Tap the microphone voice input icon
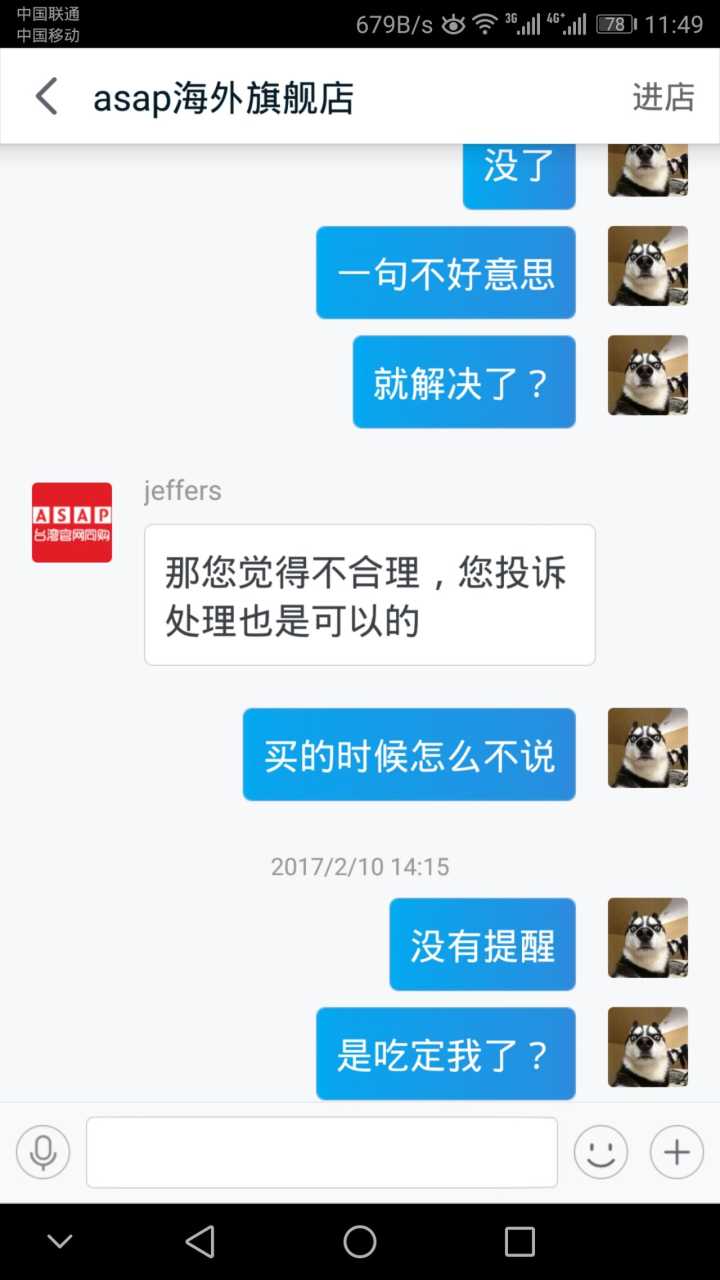 pos(43,1152)
